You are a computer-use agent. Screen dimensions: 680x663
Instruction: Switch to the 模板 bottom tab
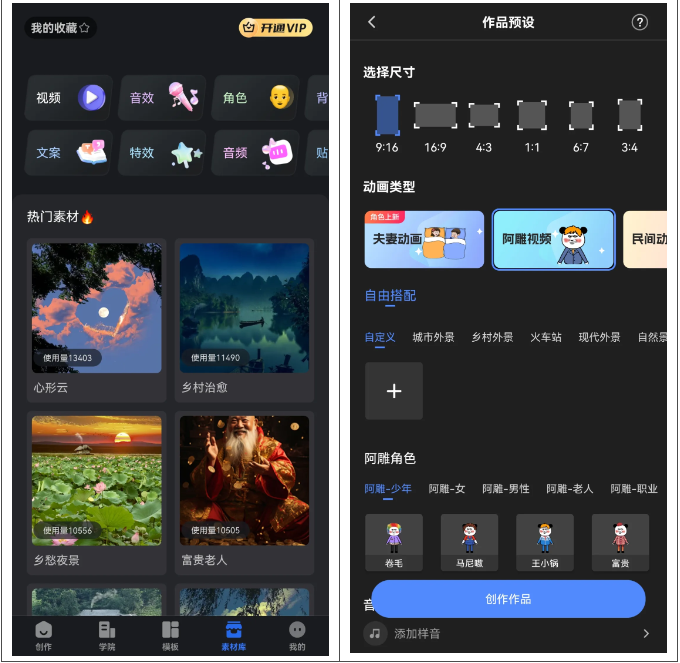[x=170, y=634]
